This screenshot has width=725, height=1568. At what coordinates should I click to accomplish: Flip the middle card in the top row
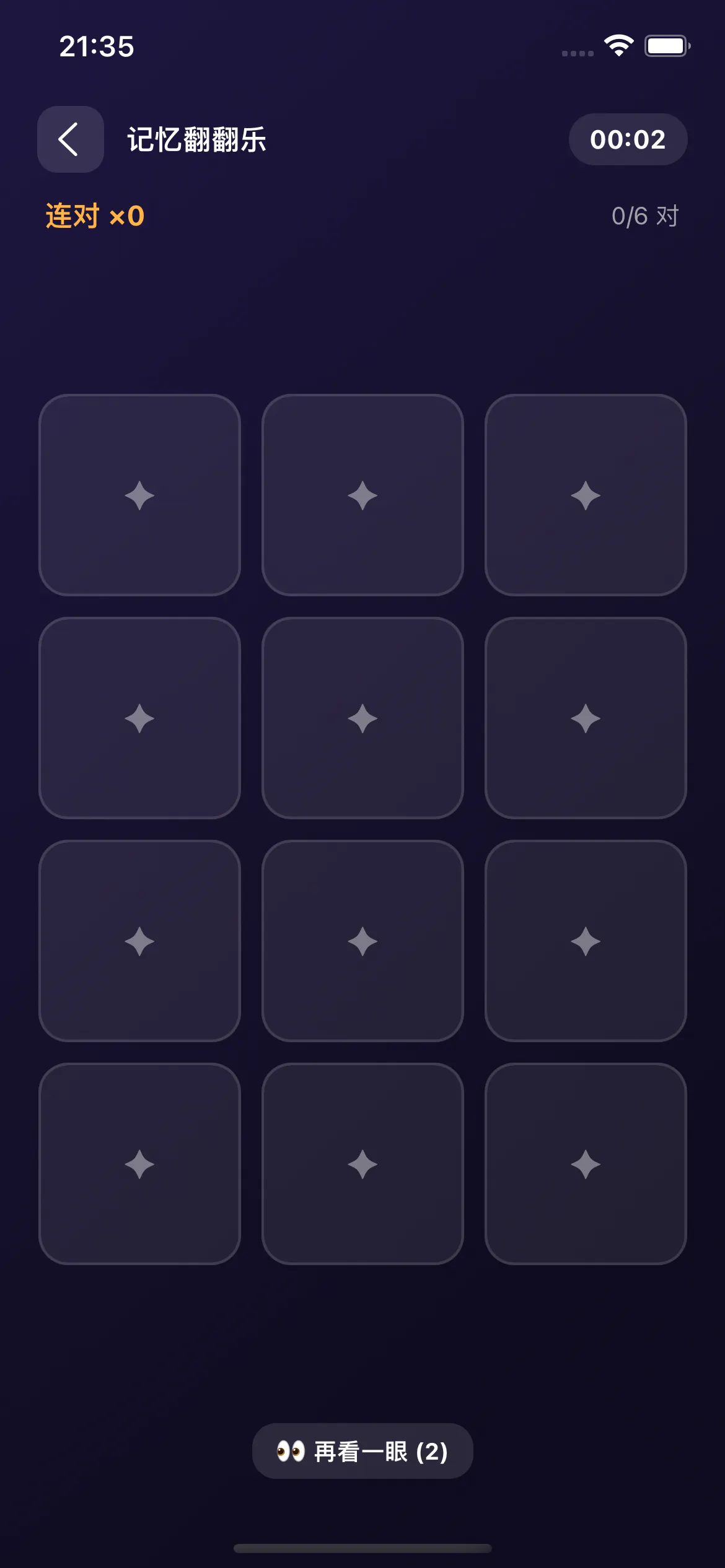362,495
